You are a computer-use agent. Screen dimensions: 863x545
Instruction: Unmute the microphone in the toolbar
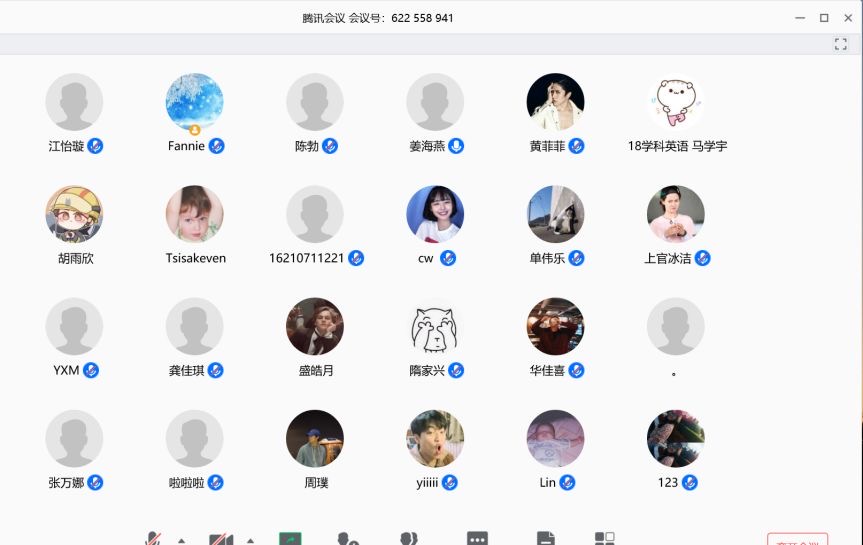coord(153,539)
